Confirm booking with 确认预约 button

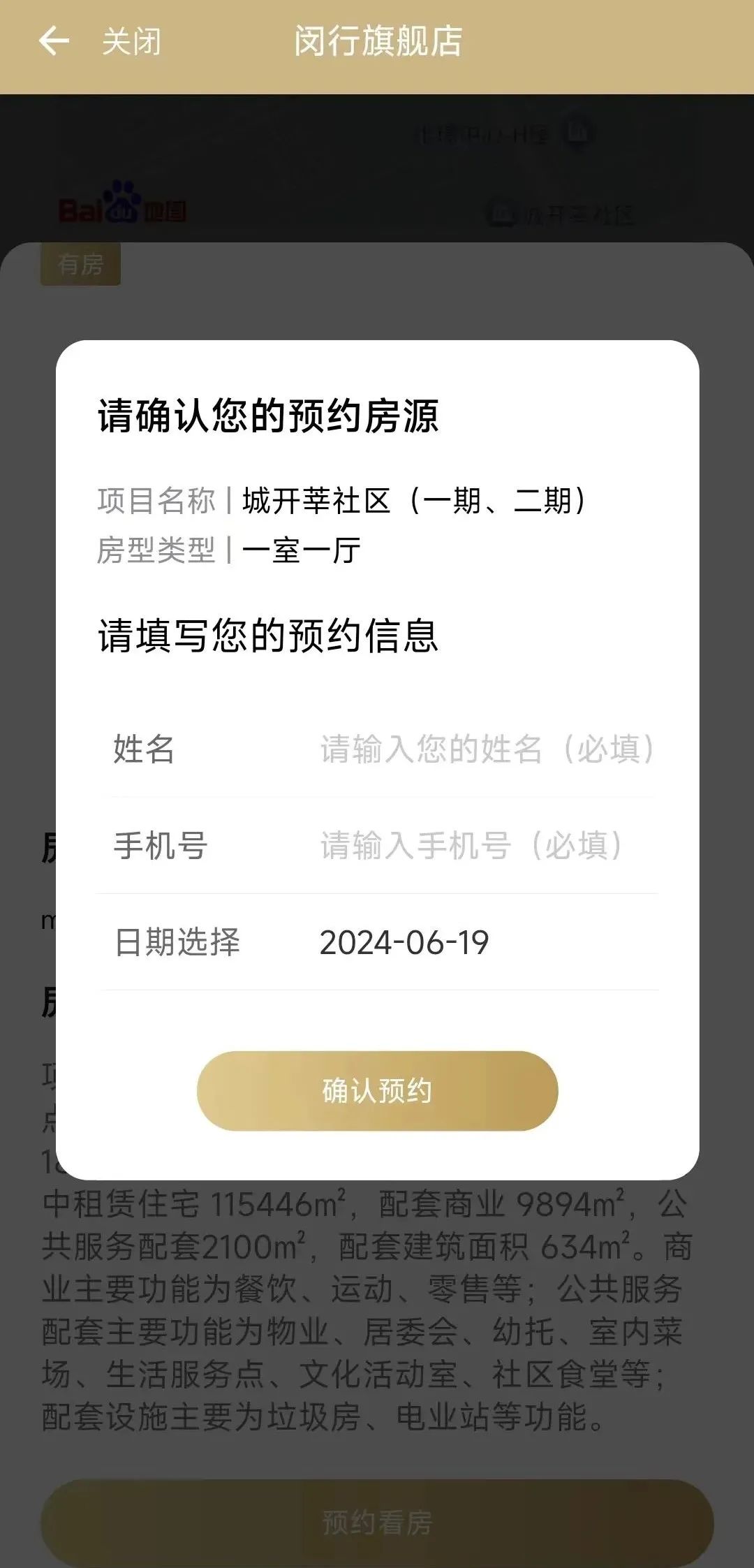pyautogui.click(x=377, y=1090)
